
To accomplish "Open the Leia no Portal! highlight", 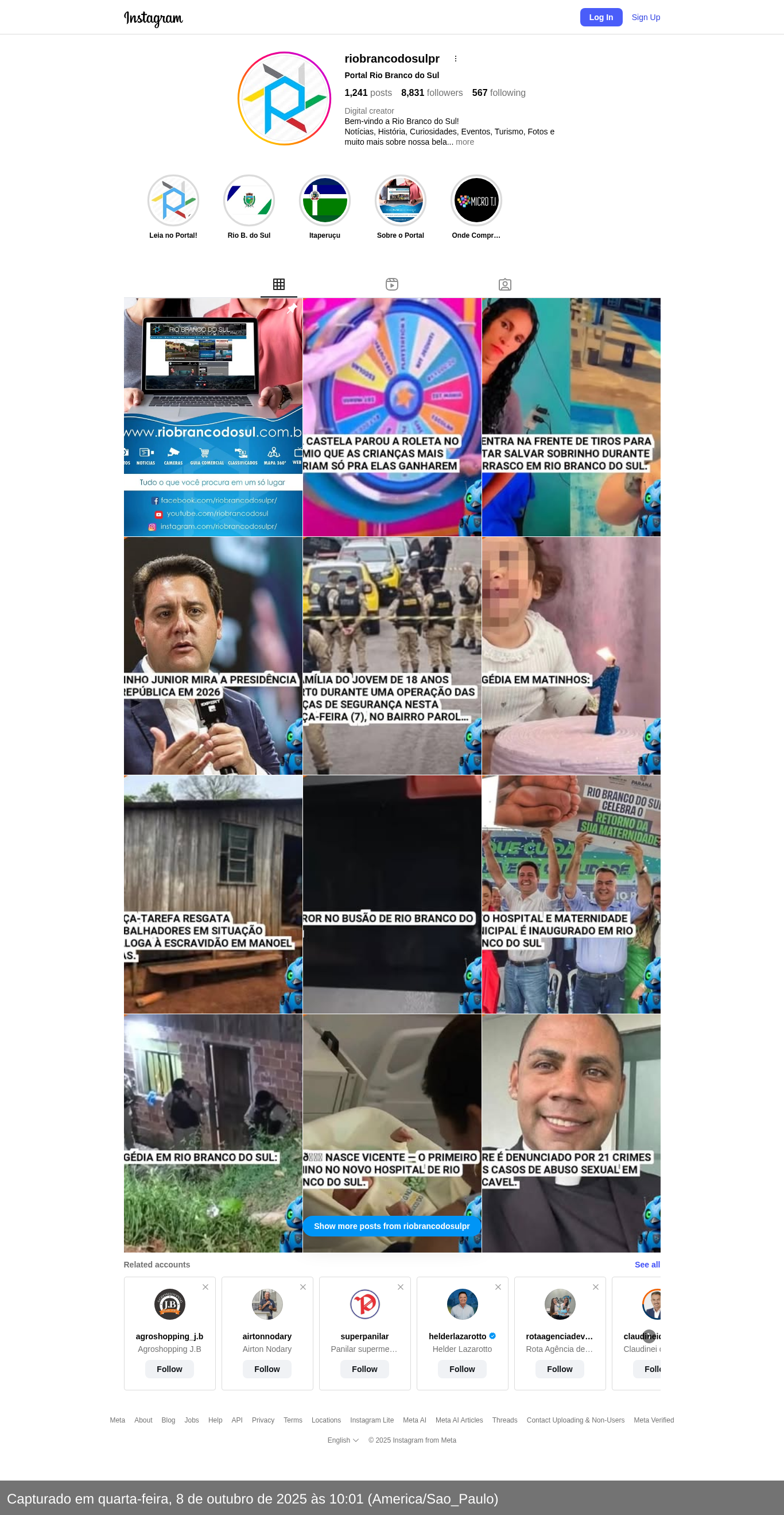I will point(173,201).
